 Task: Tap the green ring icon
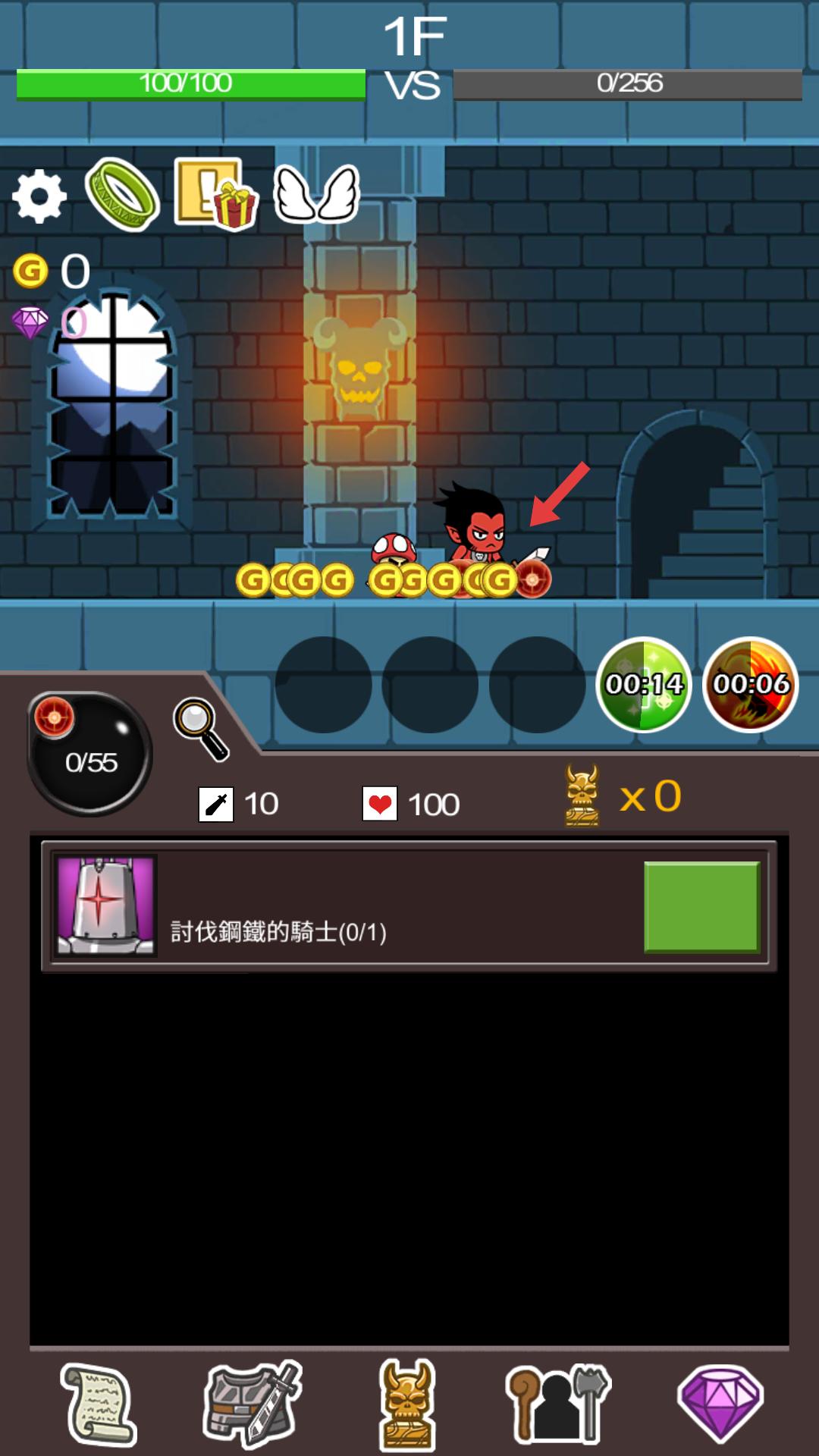click(x=122, y=195)
